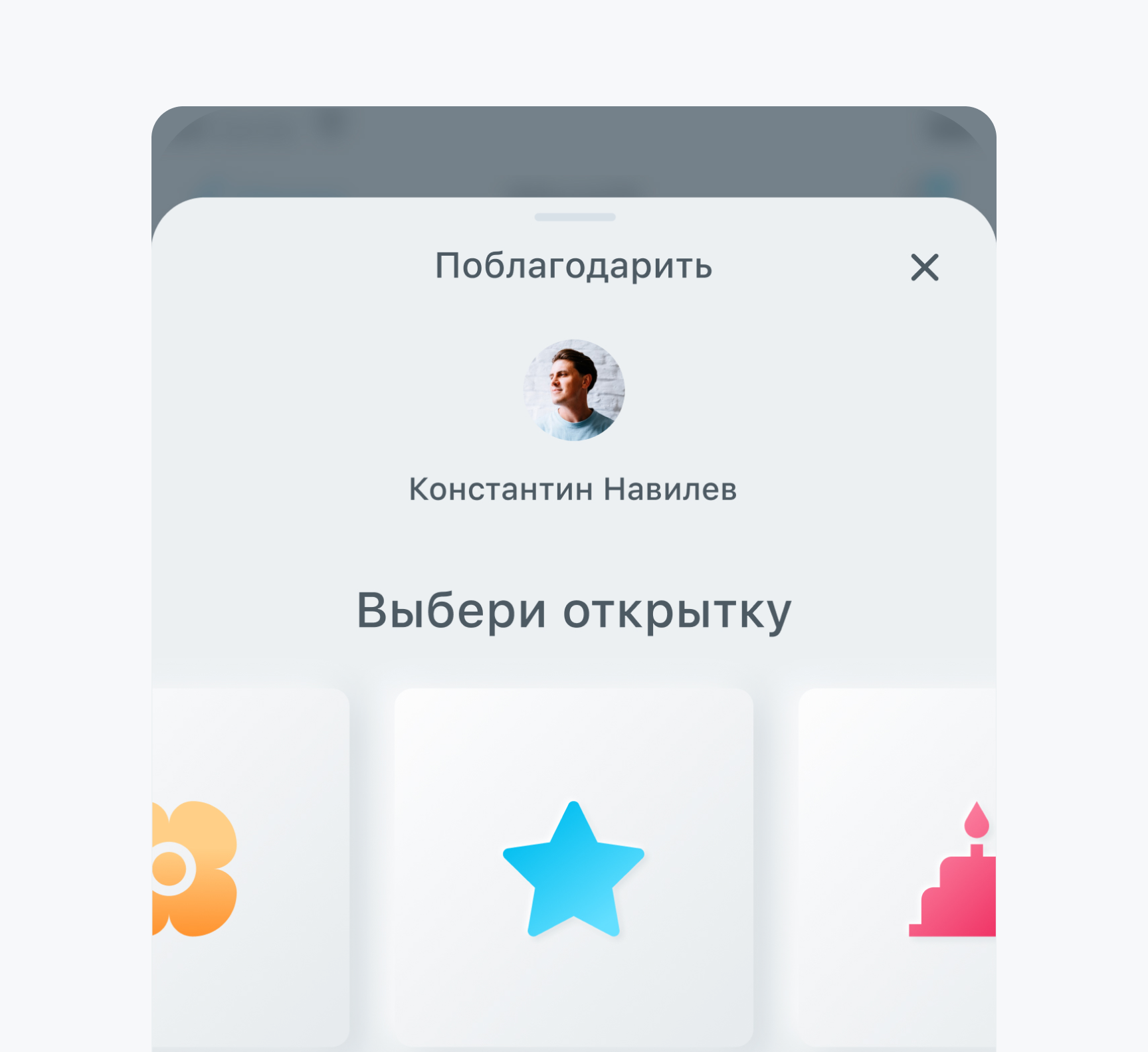The height and width of the screenshot is (1052, 1148).
Task: Open Константин Навилев's profile avatar
Action: coord(574,390)
